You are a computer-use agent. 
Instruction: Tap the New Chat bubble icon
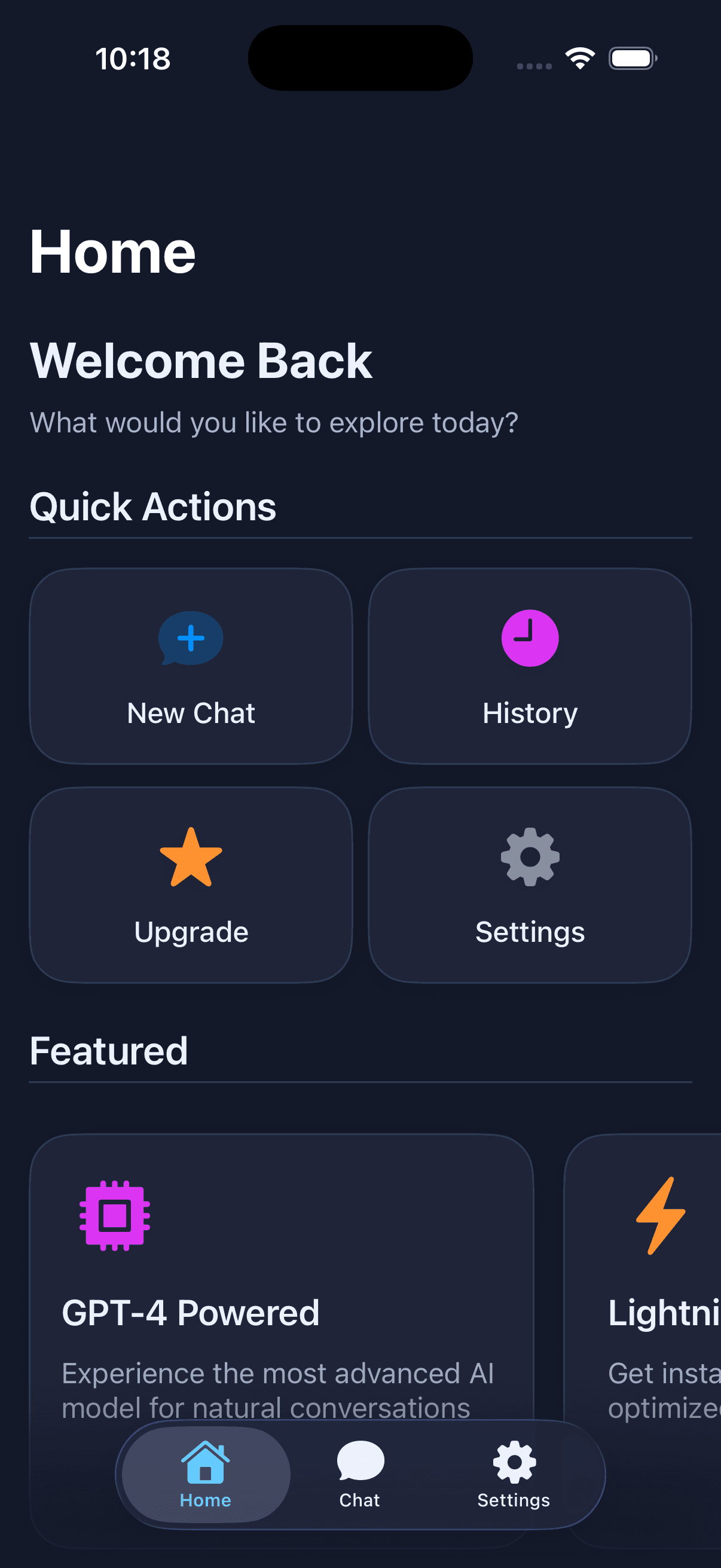(x=191, y=637)
